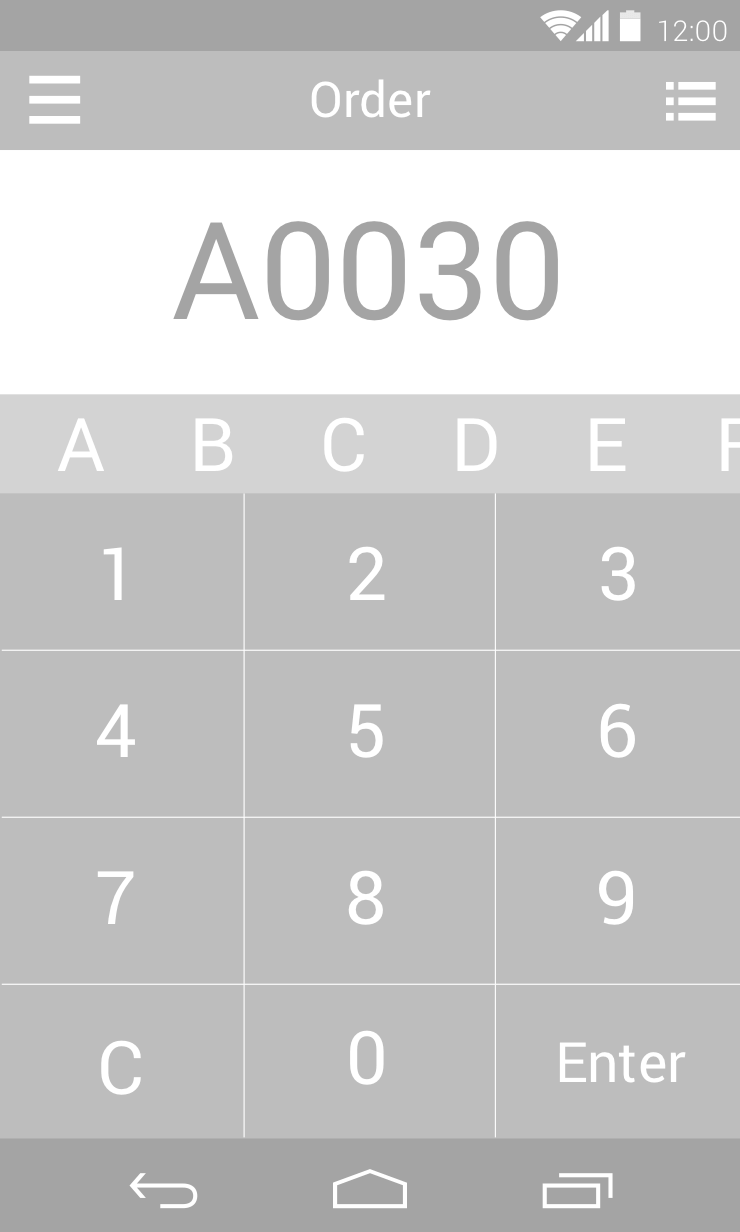The height and width of the screenshot is (1232, 740).
Task: Pick letter E in the letter row
Action: point(606,445)
